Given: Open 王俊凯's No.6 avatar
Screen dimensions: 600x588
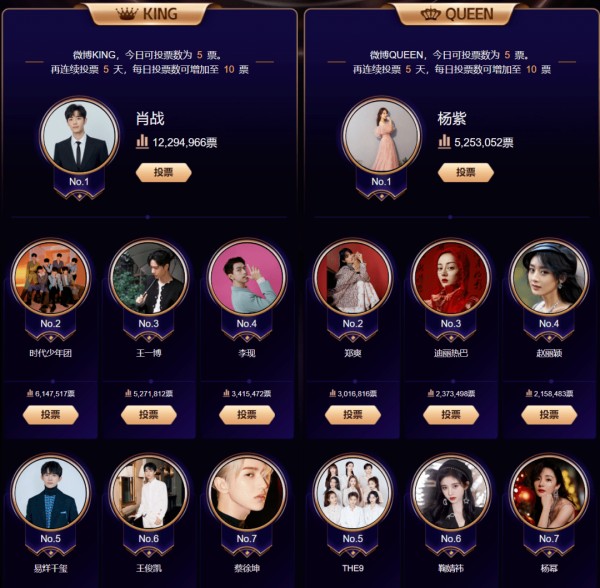Looking at the screenshot, I should [x=148, y=494].
